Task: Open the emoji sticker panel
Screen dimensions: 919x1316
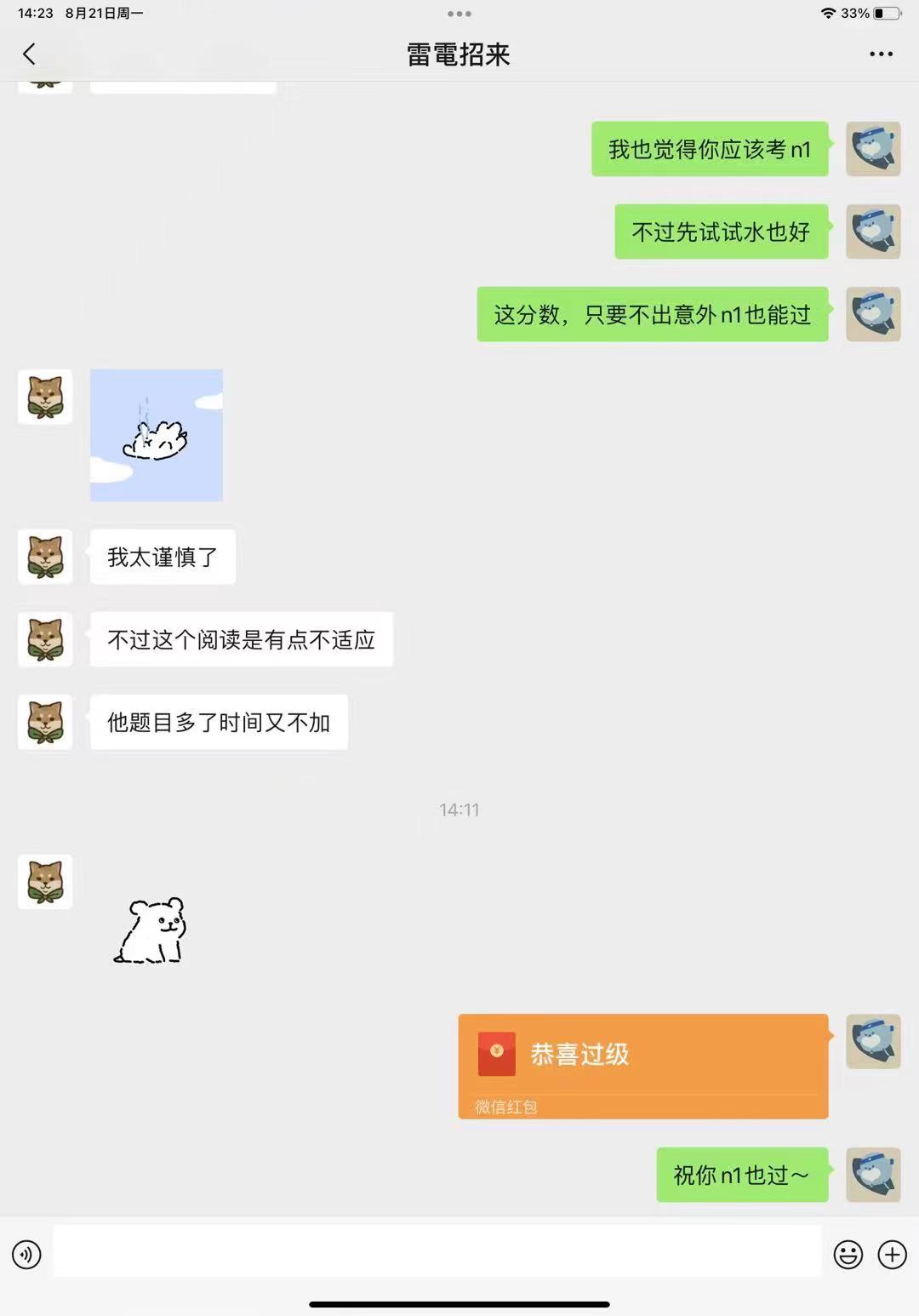Action: (x=848, y=1254)
